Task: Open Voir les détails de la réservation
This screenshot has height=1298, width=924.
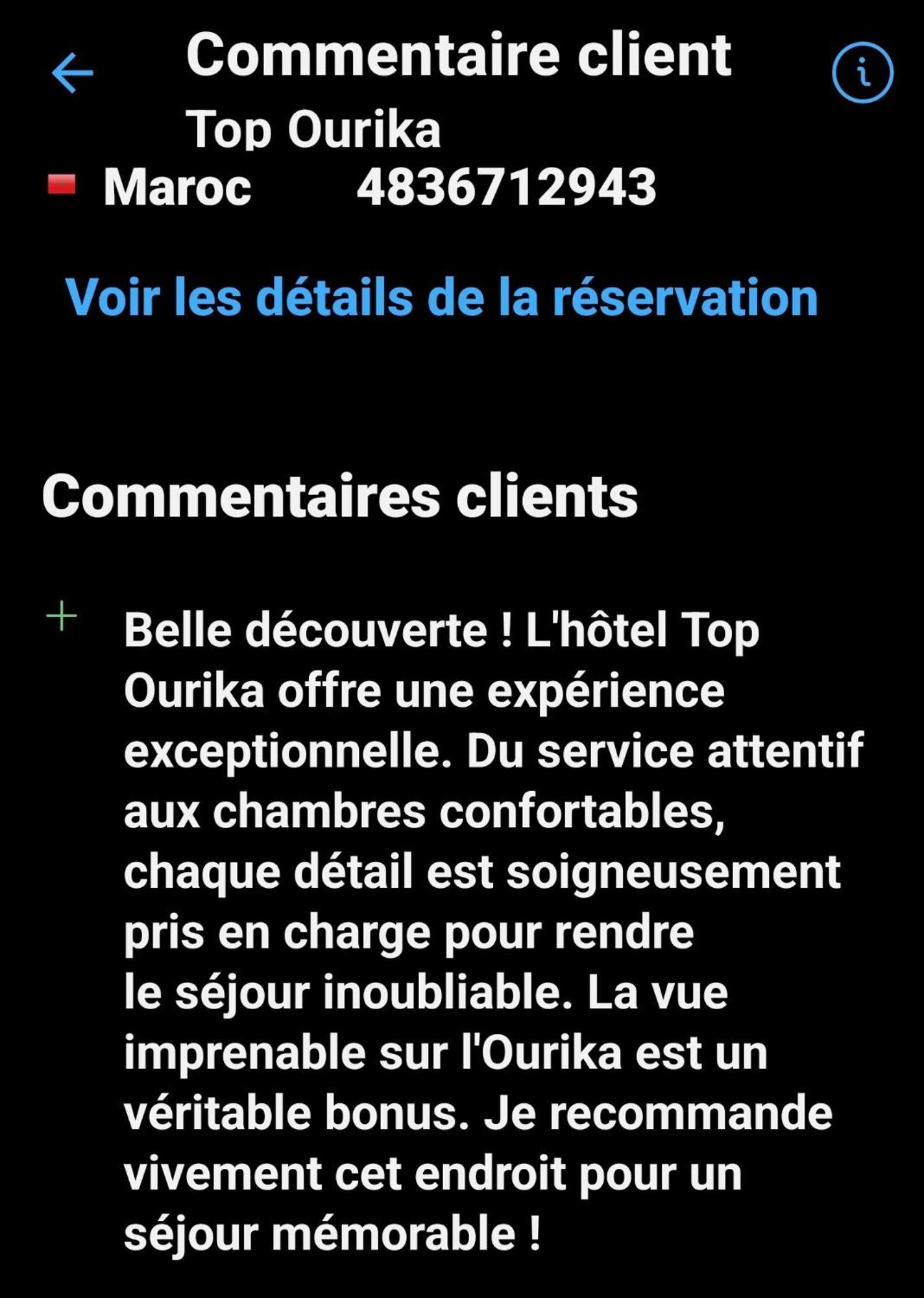Action: point(441,298)
